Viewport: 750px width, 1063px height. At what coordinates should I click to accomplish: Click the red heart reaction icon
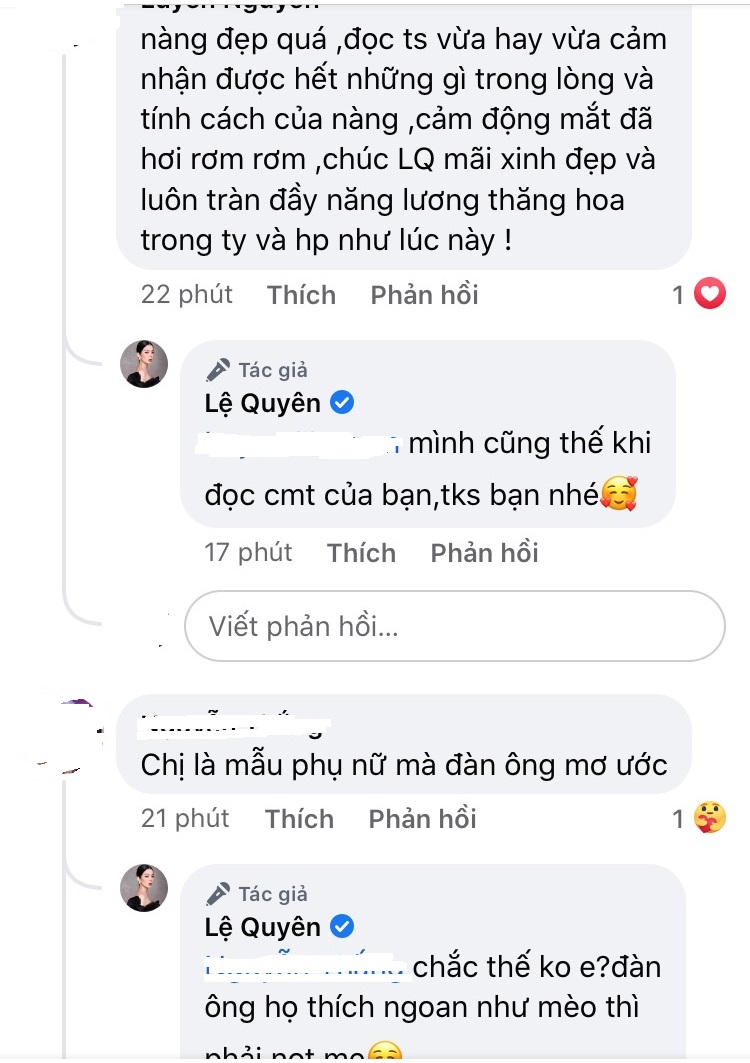click(x=710, y=293)
